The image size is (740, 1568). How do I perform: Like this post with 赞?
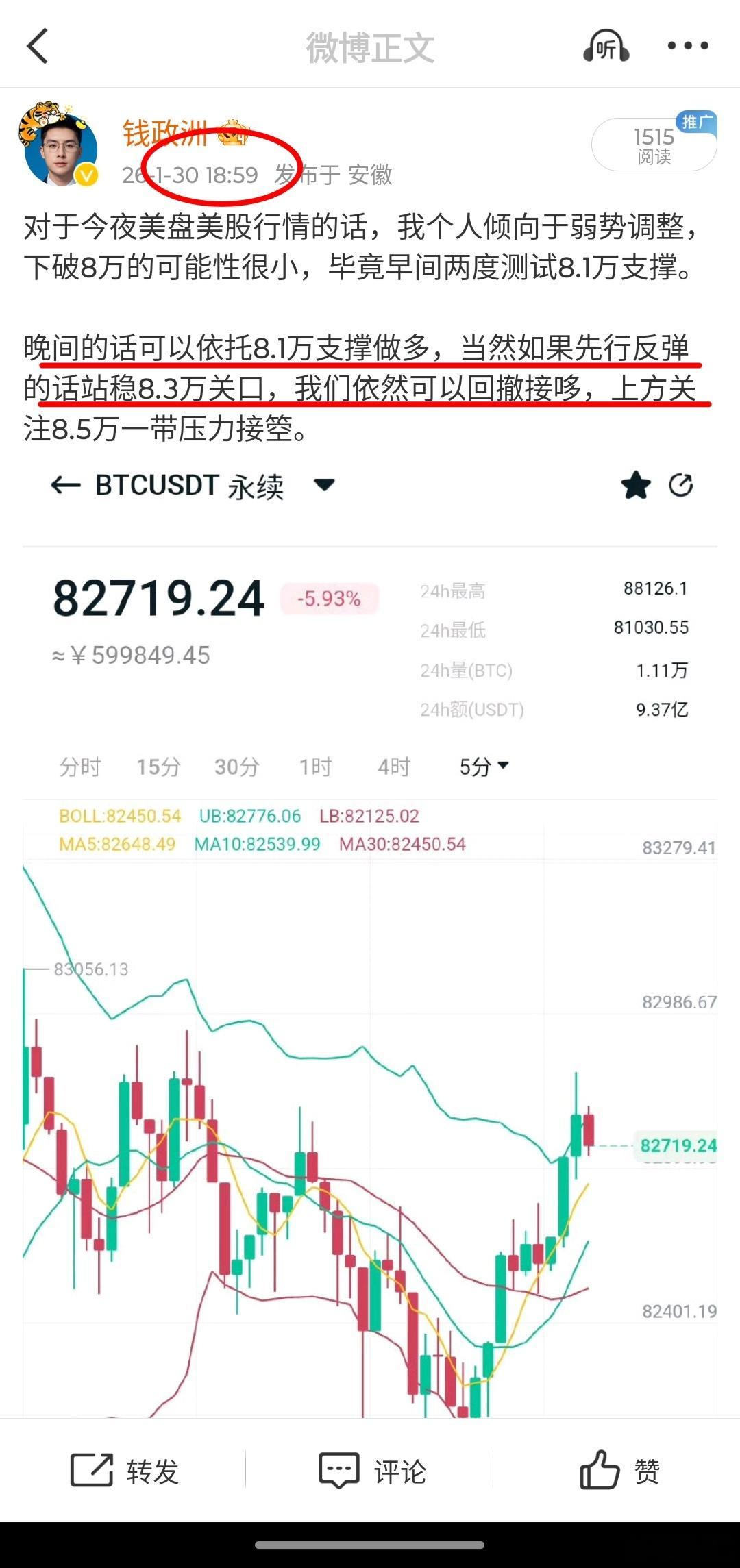(x=619, y=1471)
